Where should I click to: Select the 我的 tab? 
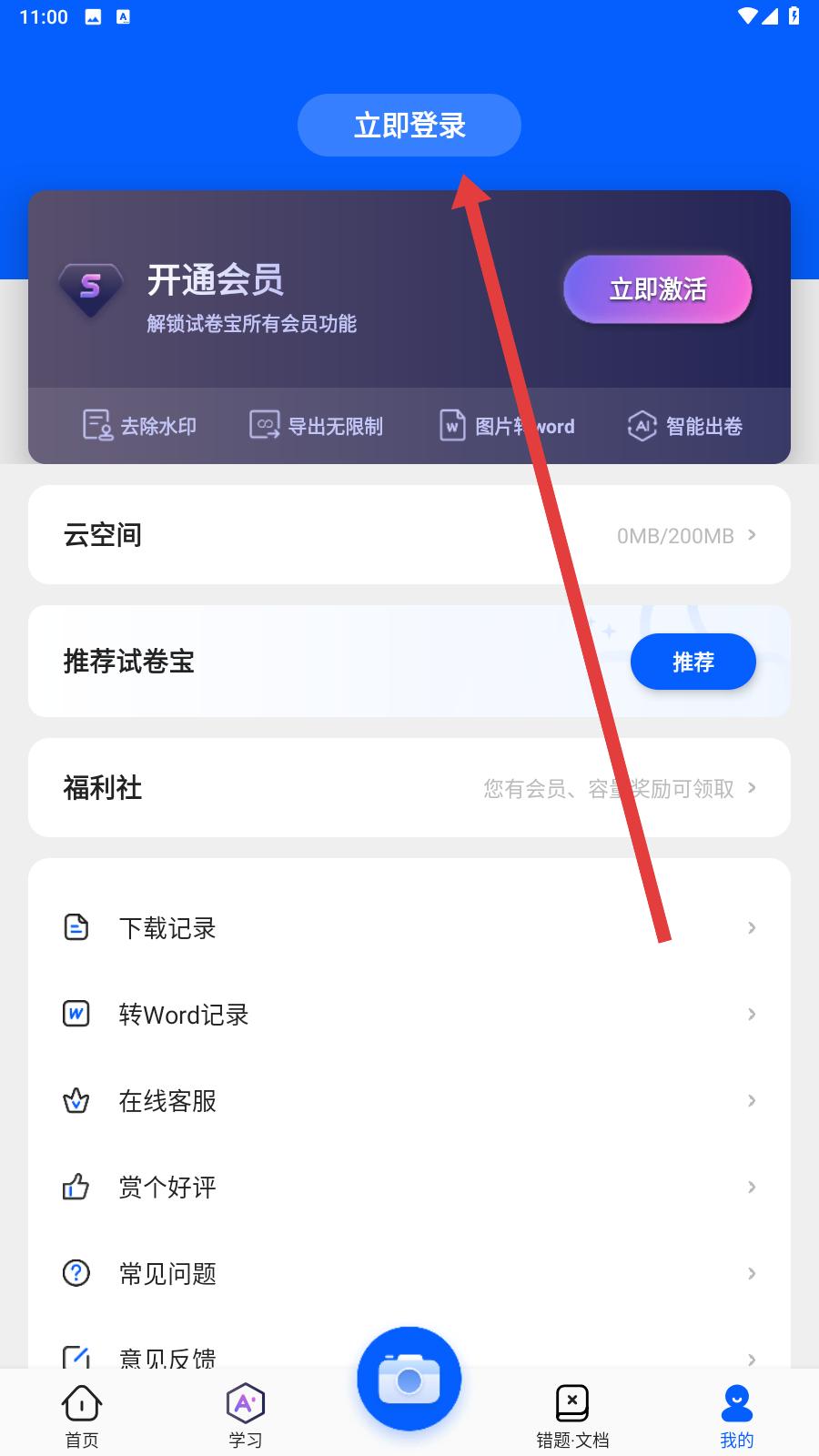(736, 1416)
